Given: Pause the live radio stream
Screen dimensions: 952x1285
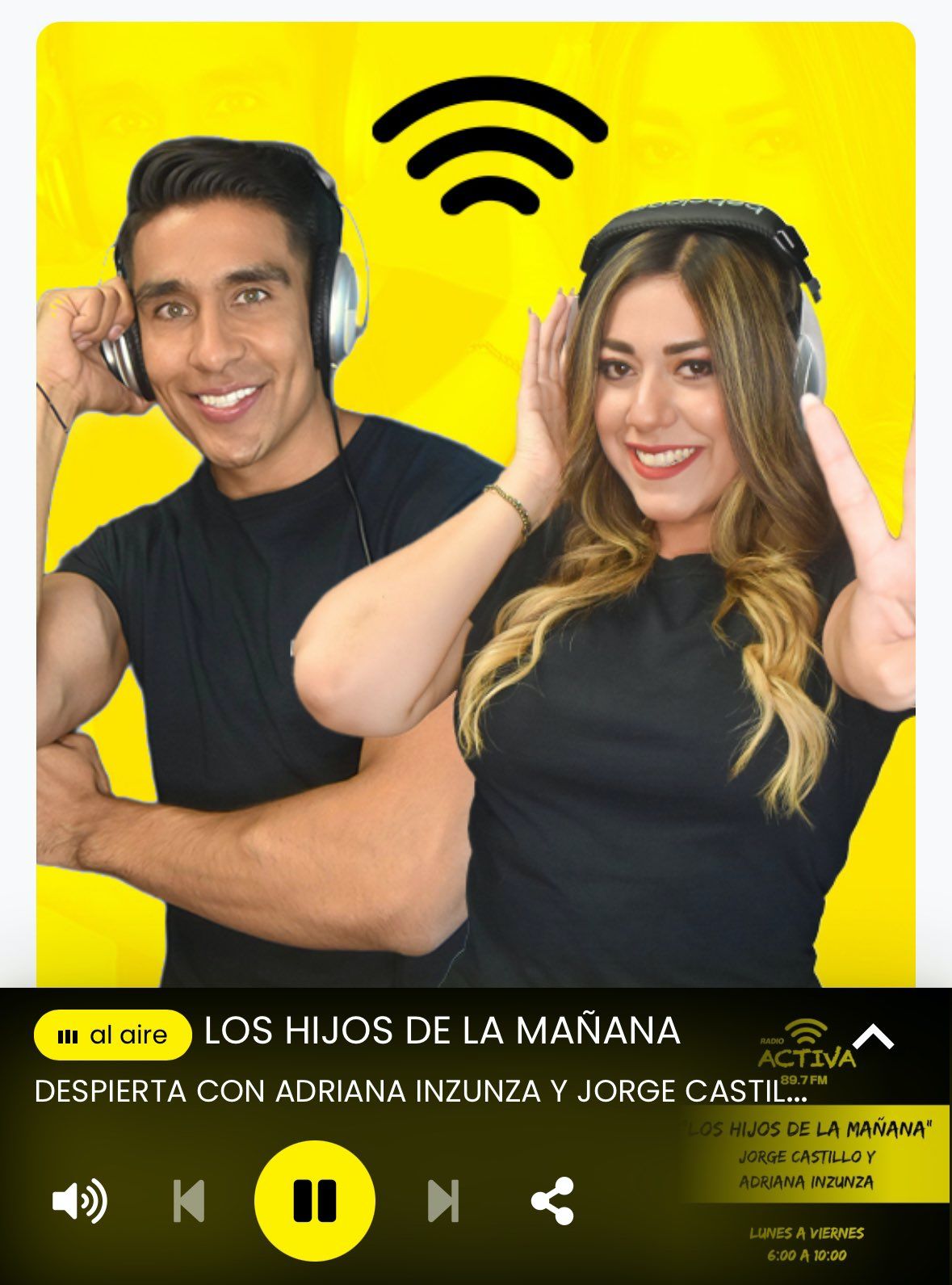Looking at the screenshot, I should click(x=314, y=1200).
